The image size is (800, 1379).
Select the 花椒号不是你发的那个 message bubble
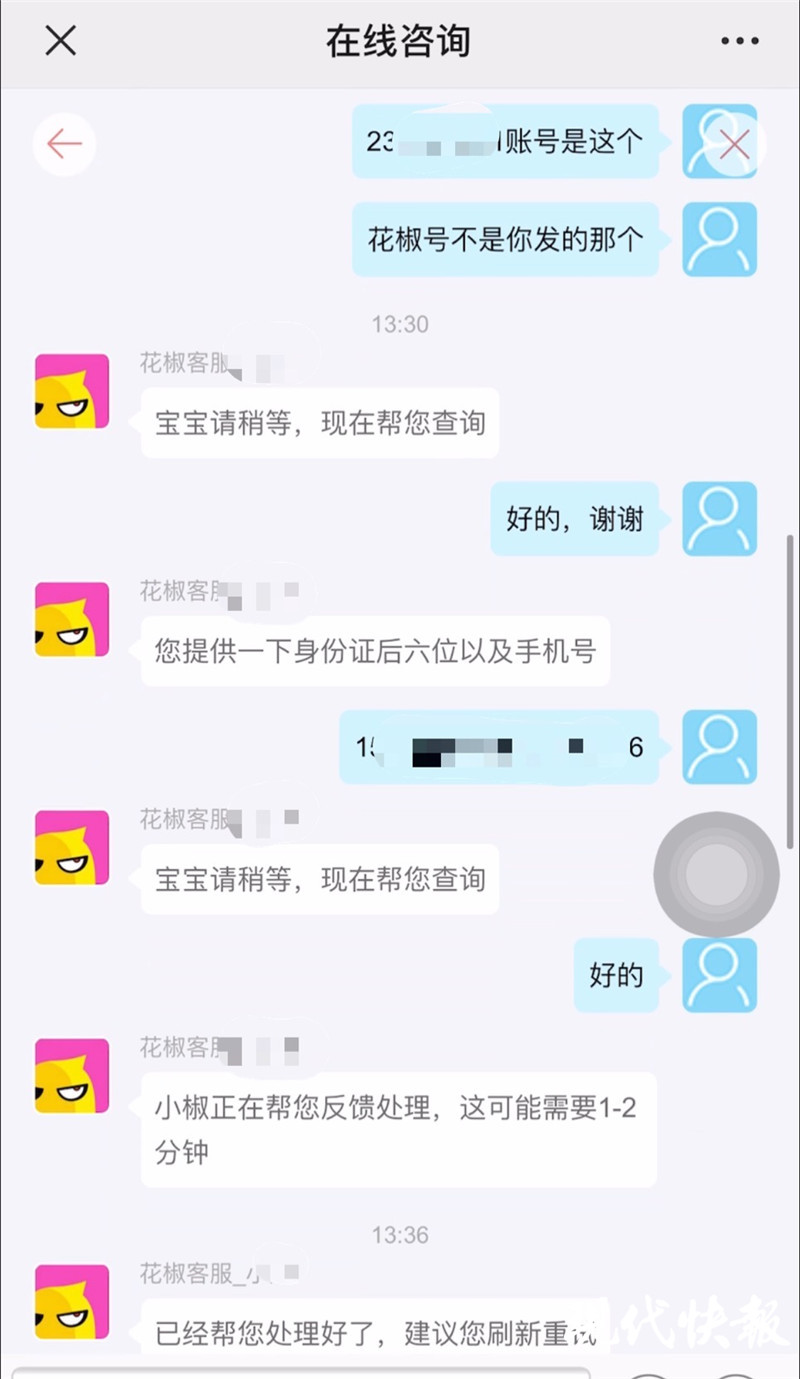[x=506, y=239]
